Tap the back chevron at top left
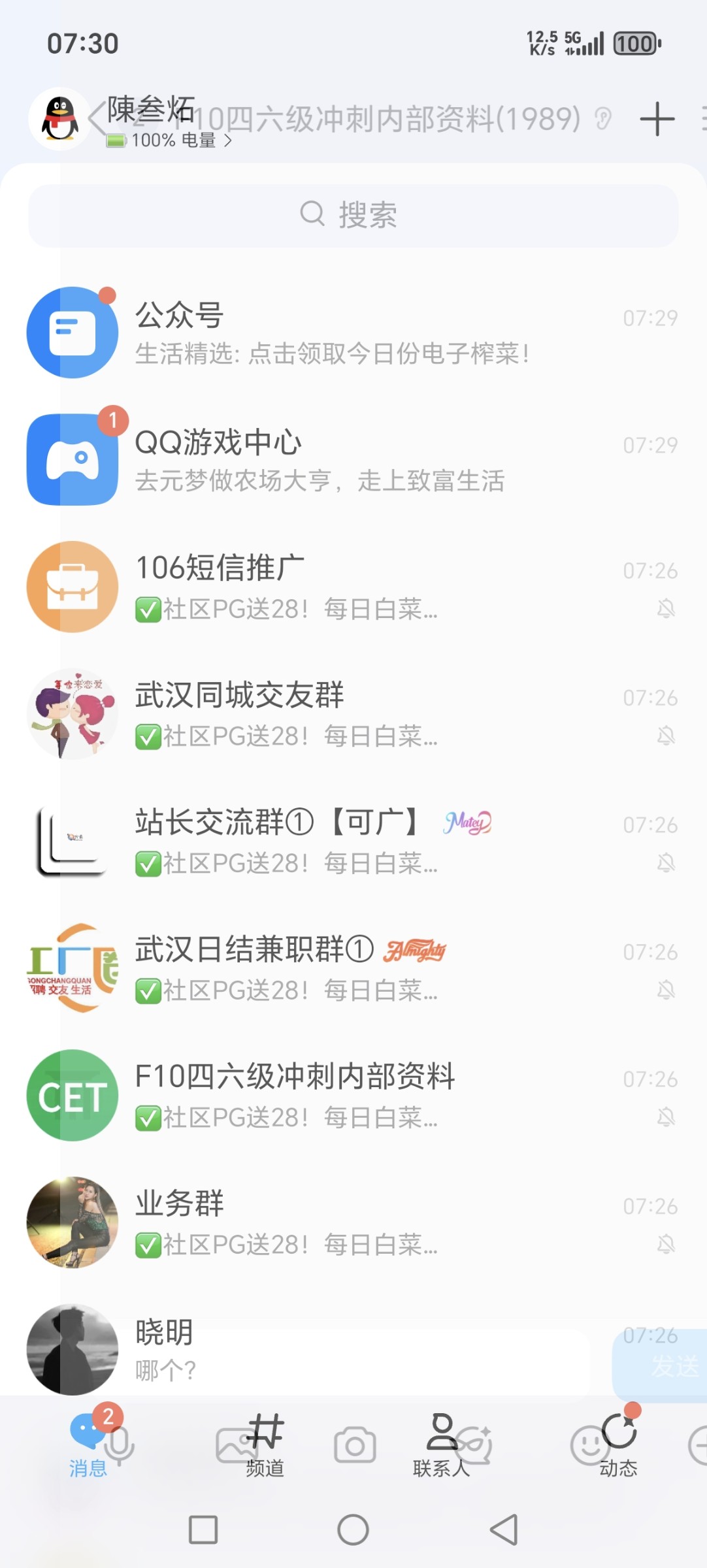 (x=97, y=118)
